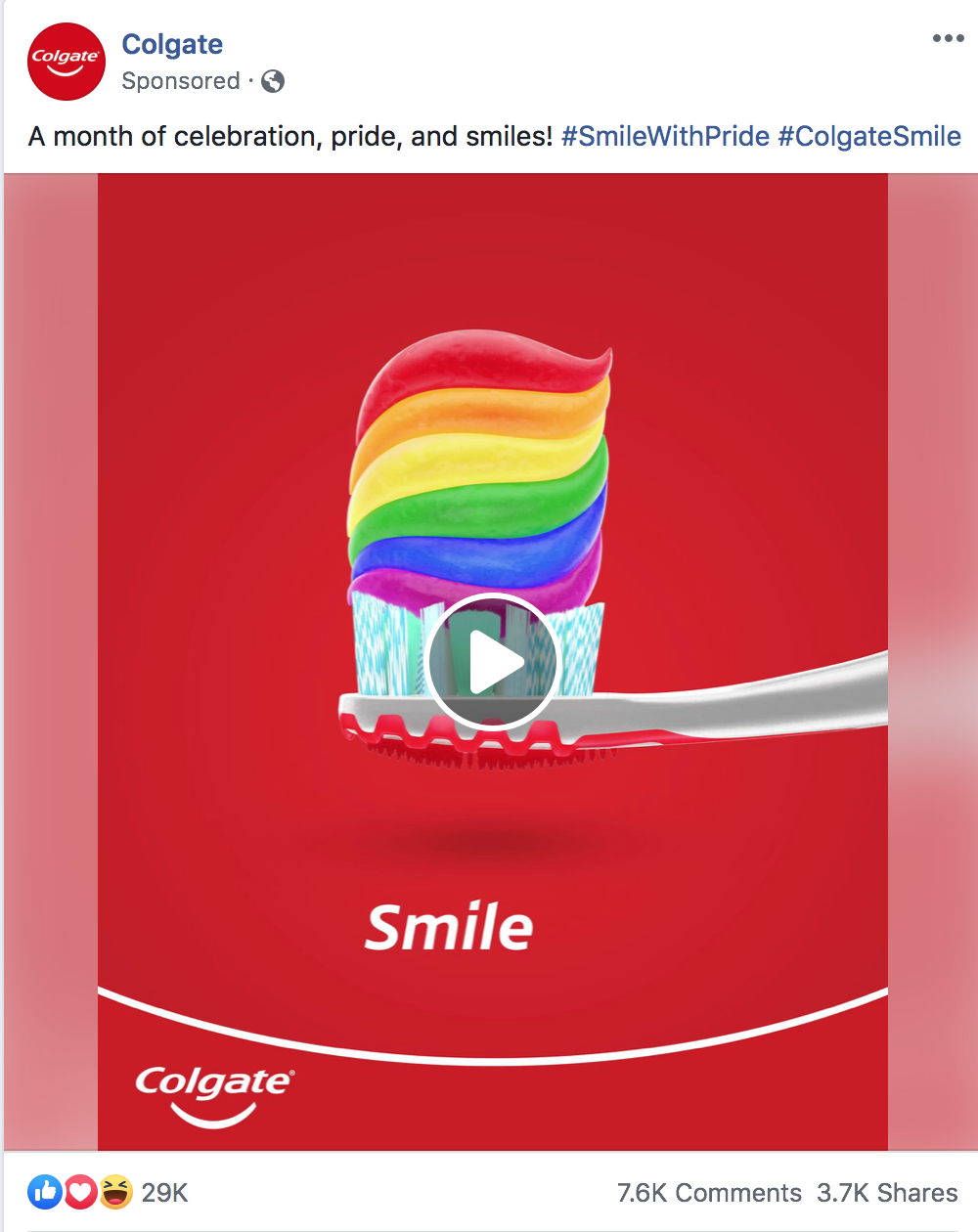The height and width of the screenshot is (1232, 978).
Task: Open the 7.6K Comments
Action: (x=709, y=1192)
